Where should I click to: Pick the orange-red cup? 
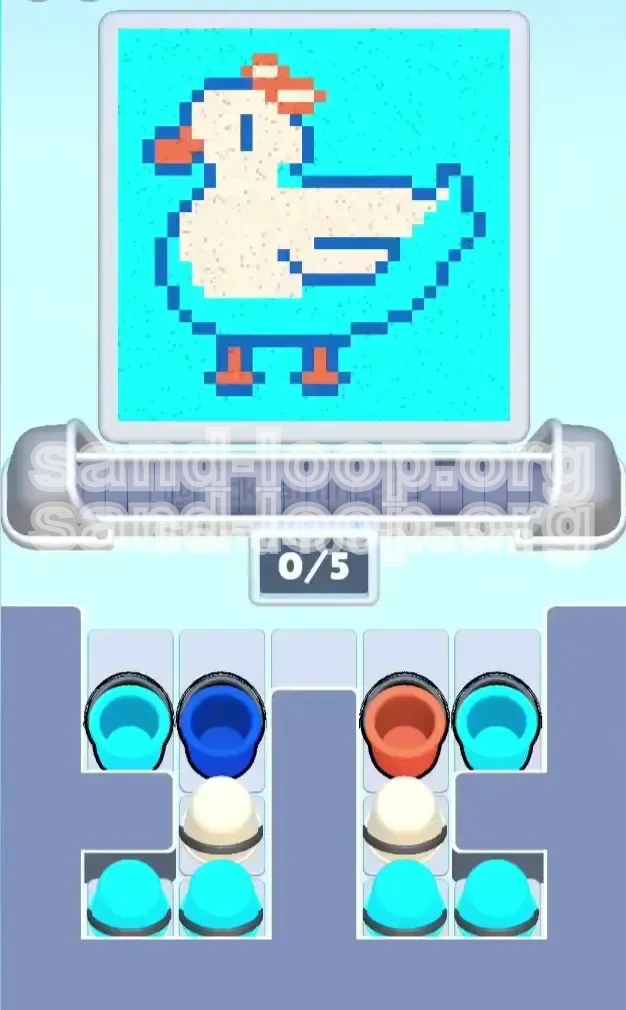pyautogui.click(x=404, y=723)
